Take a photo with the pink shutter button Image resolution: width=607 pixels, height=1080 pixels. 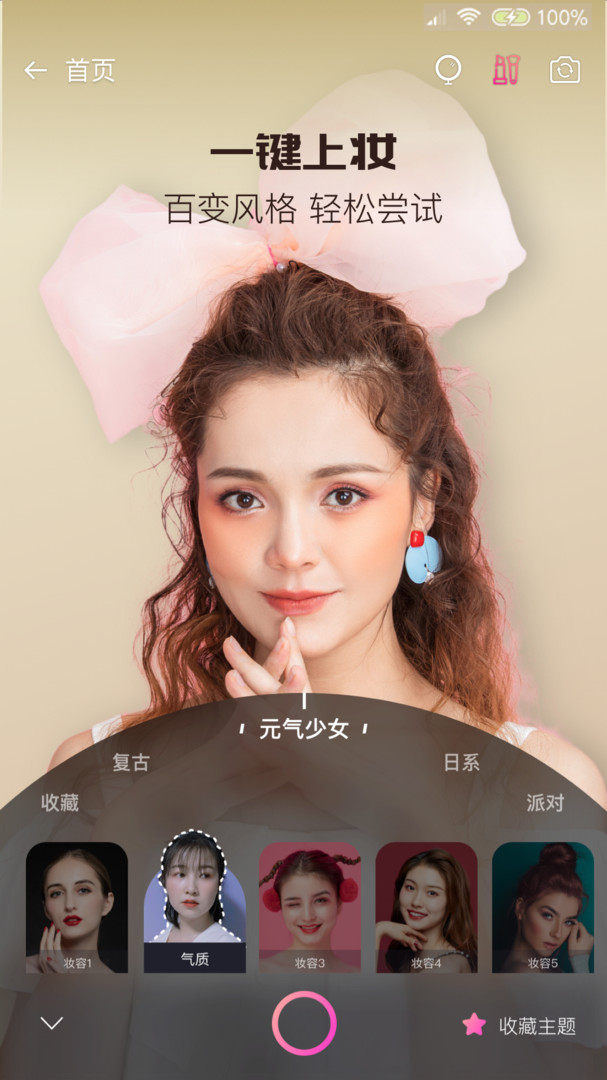[304, 1023]
